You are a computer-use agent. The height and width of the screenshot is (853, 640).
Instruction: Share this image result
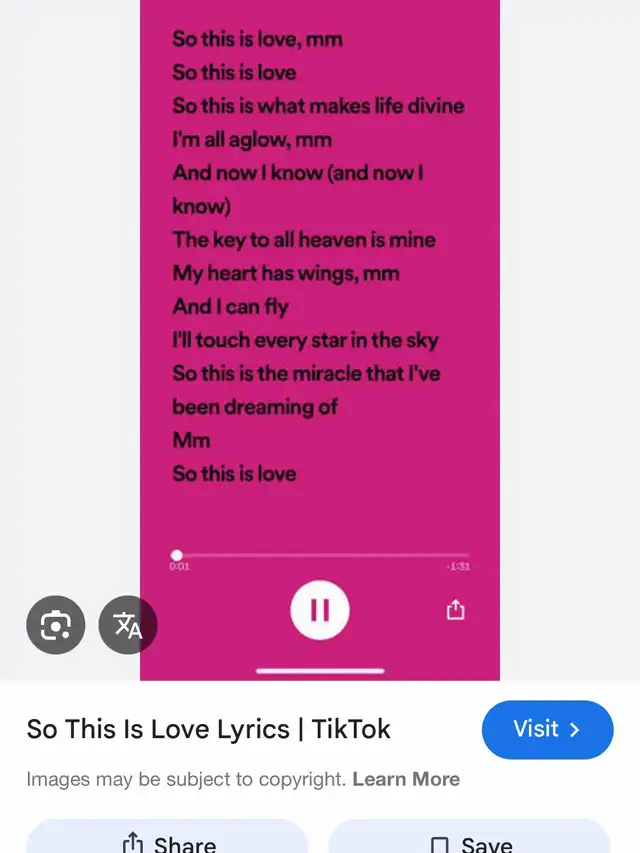(x=167, y=839)
